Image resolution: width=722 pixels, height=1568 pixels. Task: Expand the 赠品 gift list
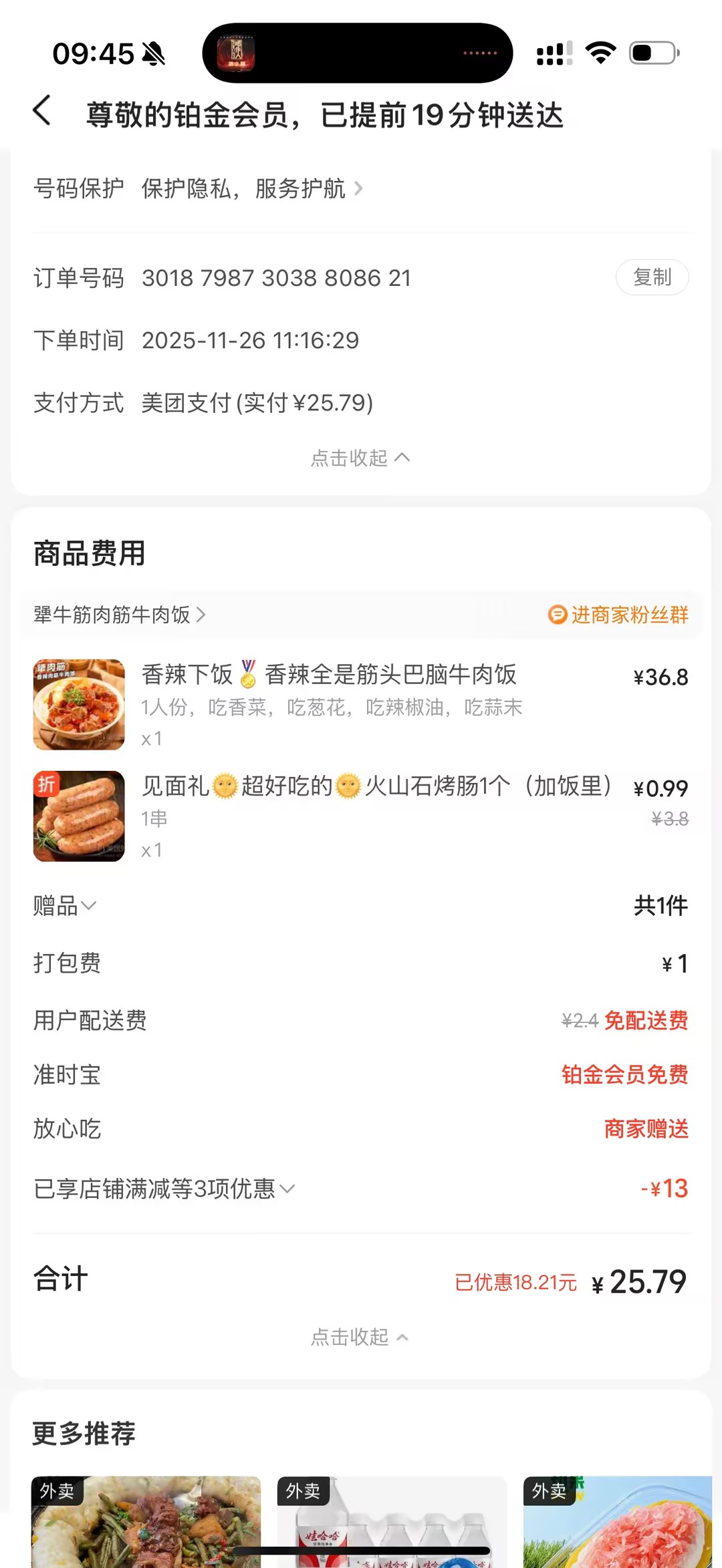(x=66, y=907)
